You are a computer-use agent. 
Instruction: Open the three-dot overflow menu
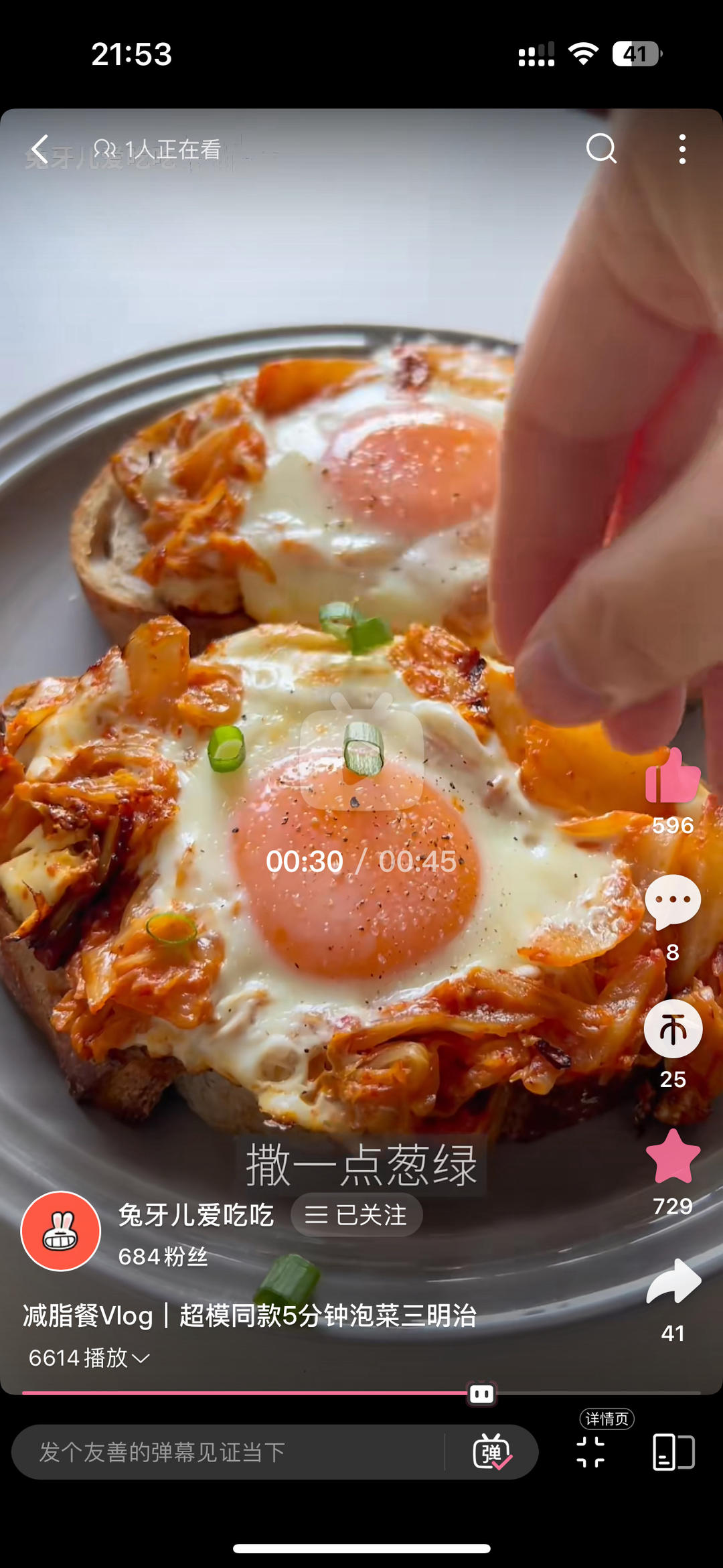pyautogui.click(x=681, y=149)
